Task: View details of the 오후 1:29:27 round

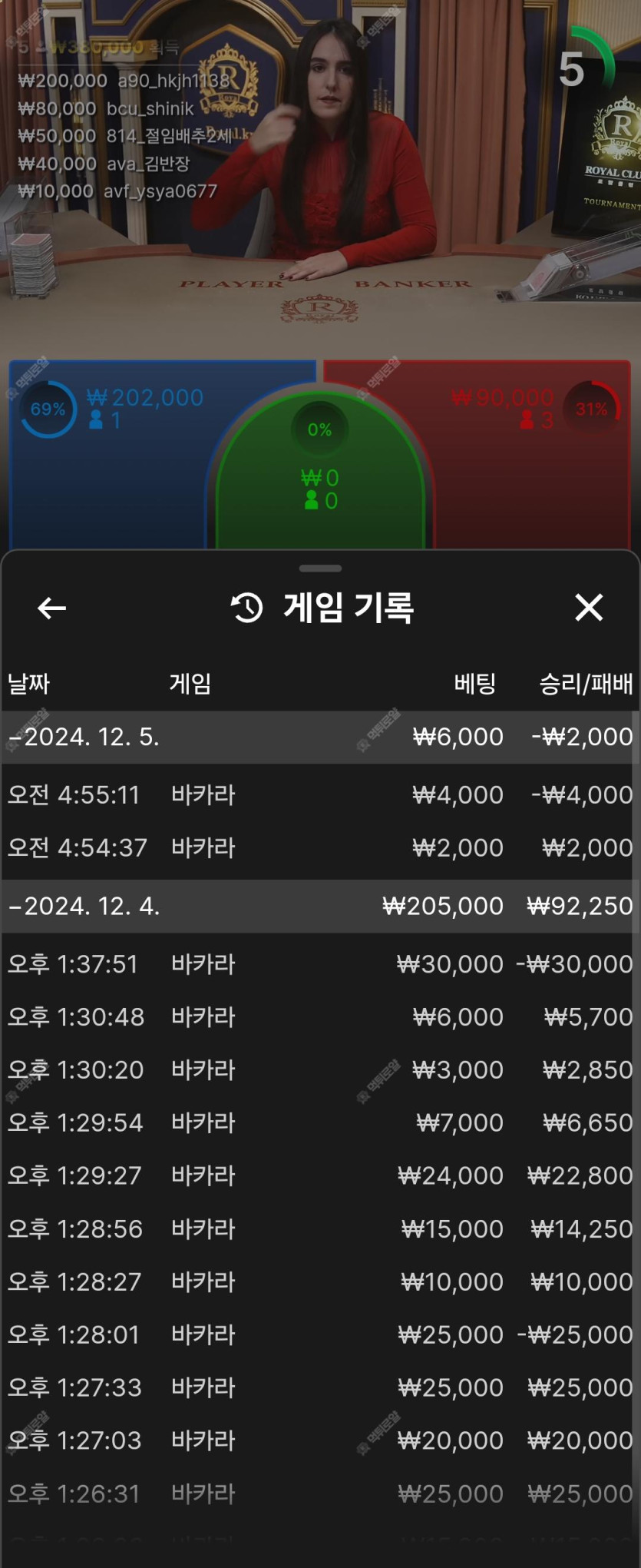Action: pos(320,1175)
